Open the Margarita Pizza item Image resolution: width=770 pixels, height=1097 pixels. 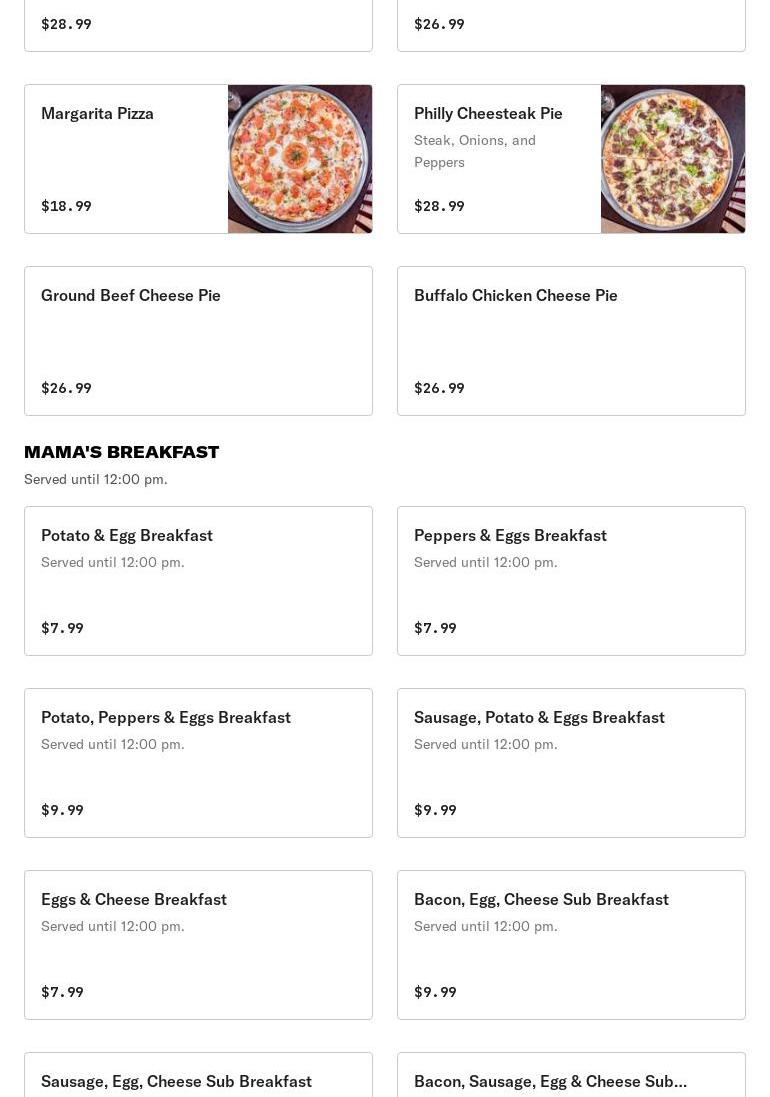point(198,159)
